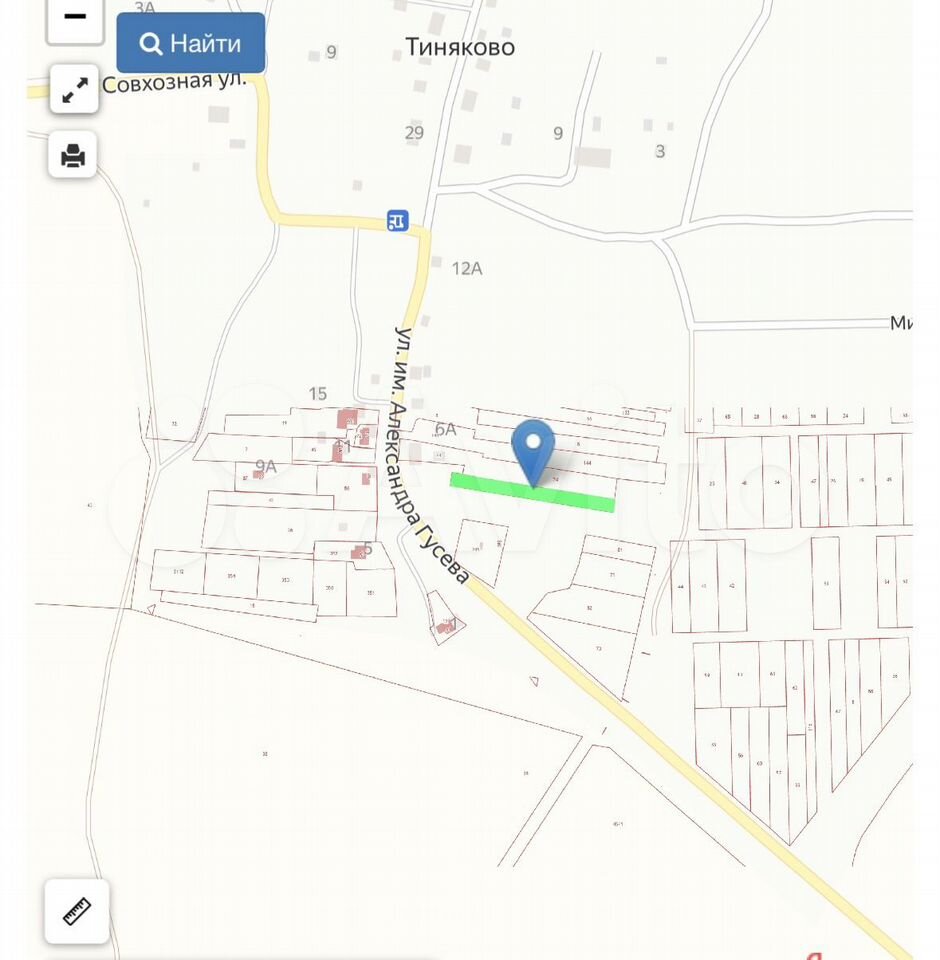
Task: Tap the bus stop icon on map
Action: coord(398,221)
